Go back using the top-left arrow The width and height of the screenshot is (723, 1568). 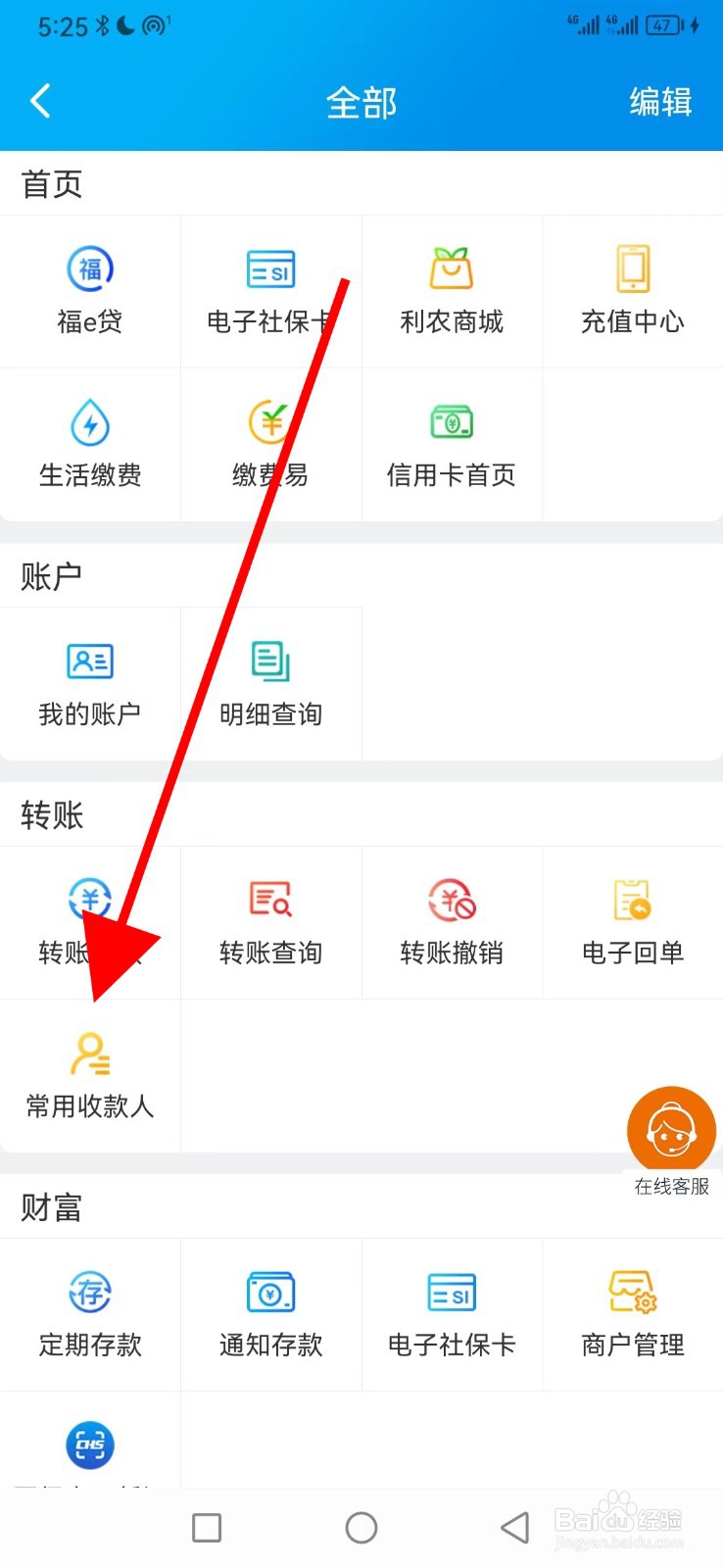40,101
